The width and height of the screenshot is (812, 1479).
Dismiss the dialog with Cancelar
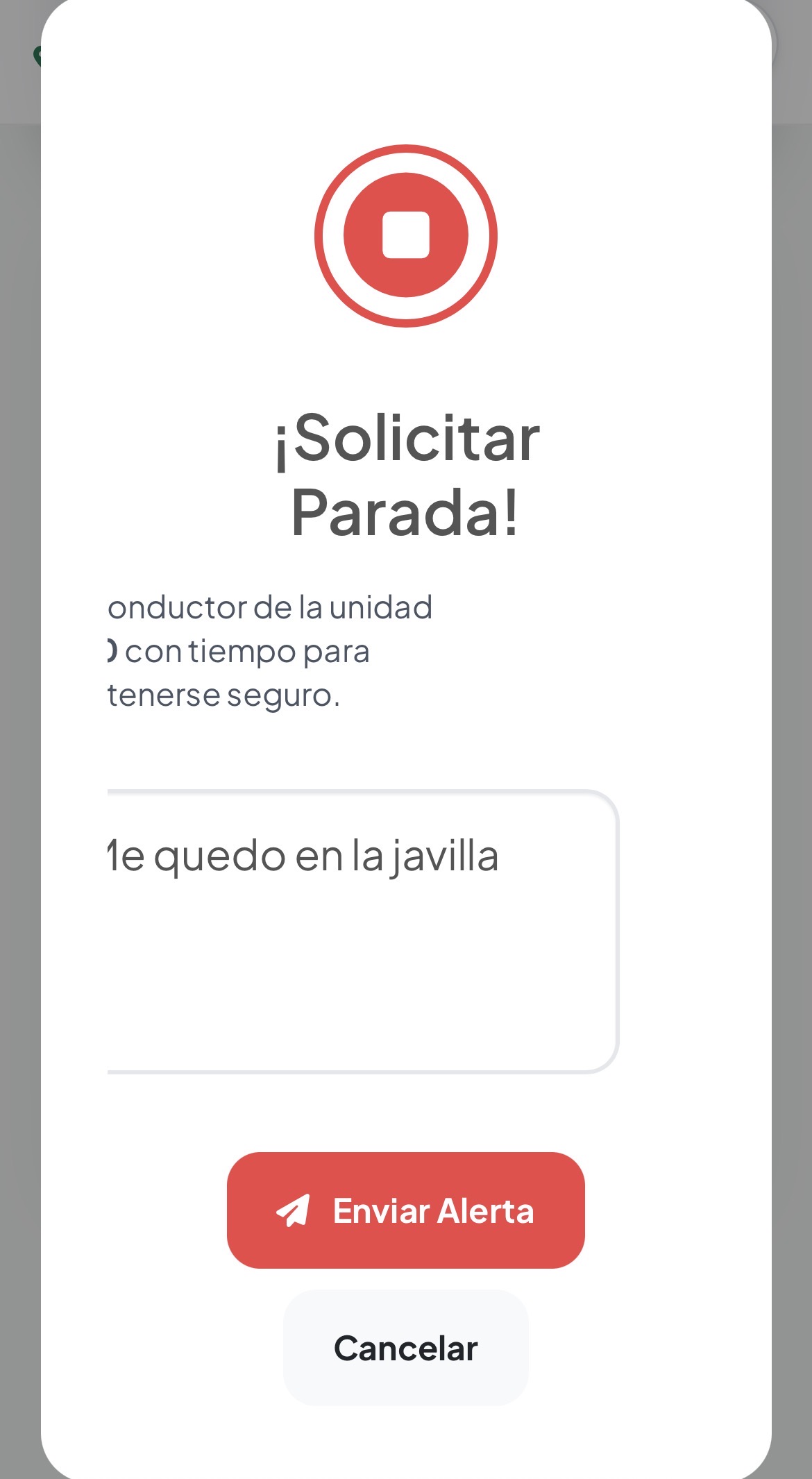click(405, 1347)
